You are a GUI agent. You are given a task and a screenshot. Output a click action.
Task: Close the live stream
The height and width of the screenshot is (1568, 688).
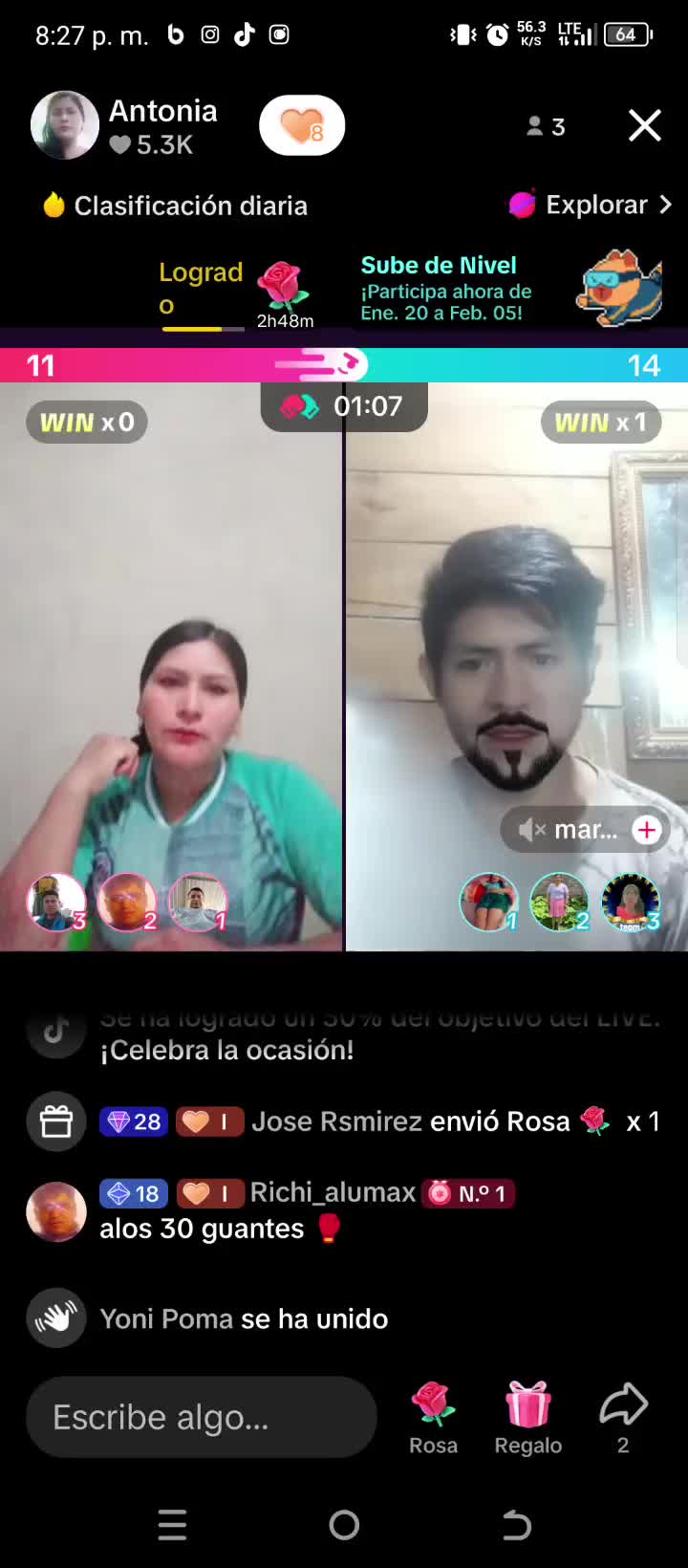[644, 125]
